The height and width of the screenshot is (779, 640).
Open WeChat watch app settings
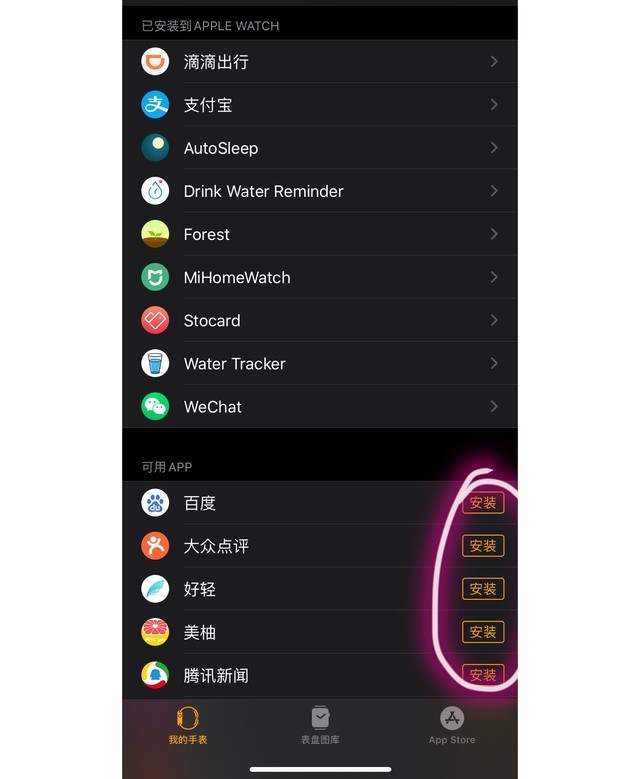tap(319, 406)
